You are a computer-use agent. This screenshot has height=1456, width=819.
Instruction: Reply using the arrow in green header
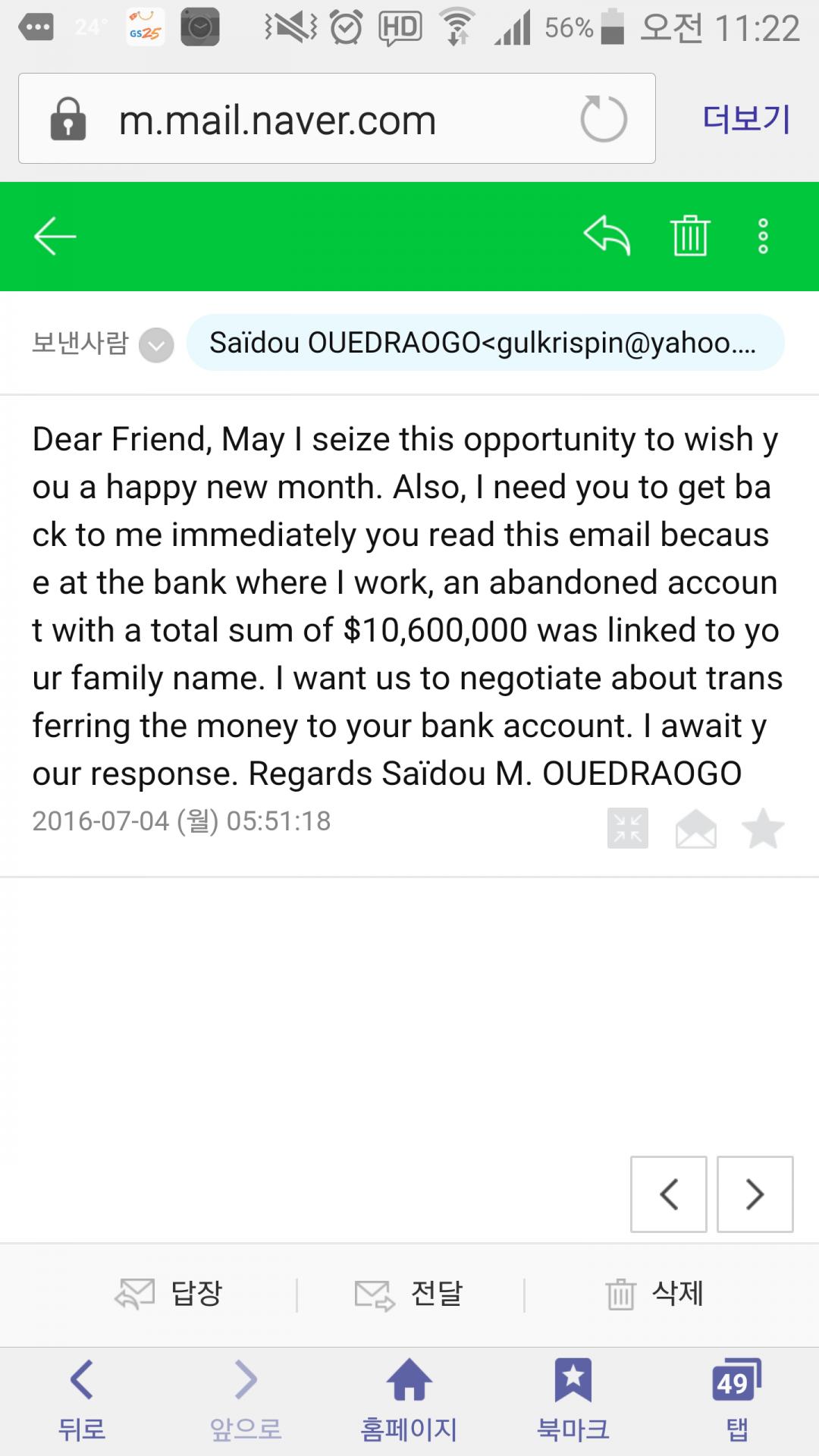(607, 236)
